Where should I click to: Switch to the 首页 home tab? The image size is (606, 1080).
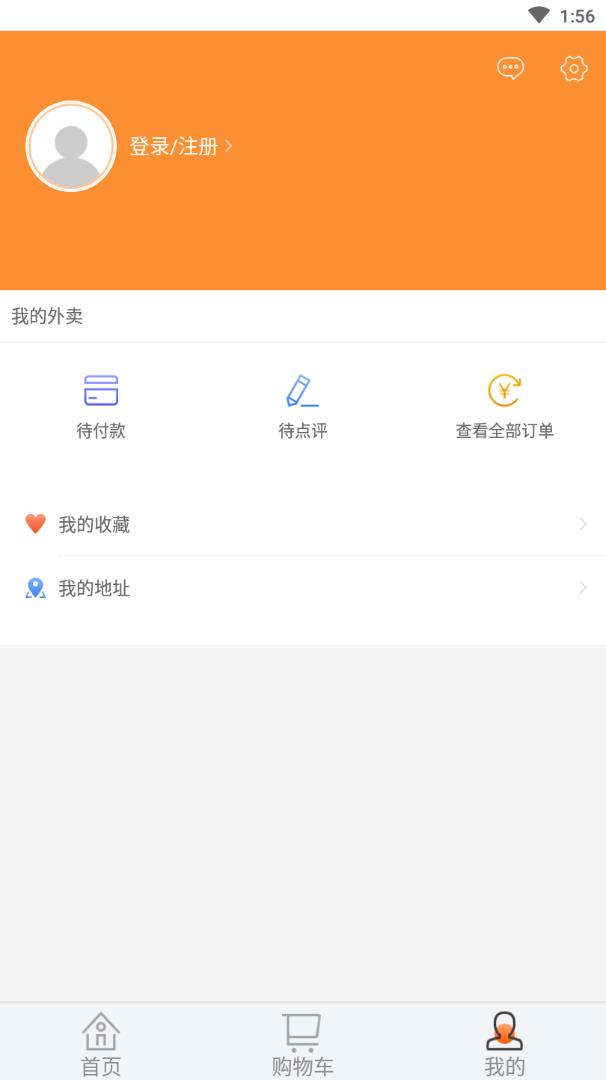(x=101, y=1043)
